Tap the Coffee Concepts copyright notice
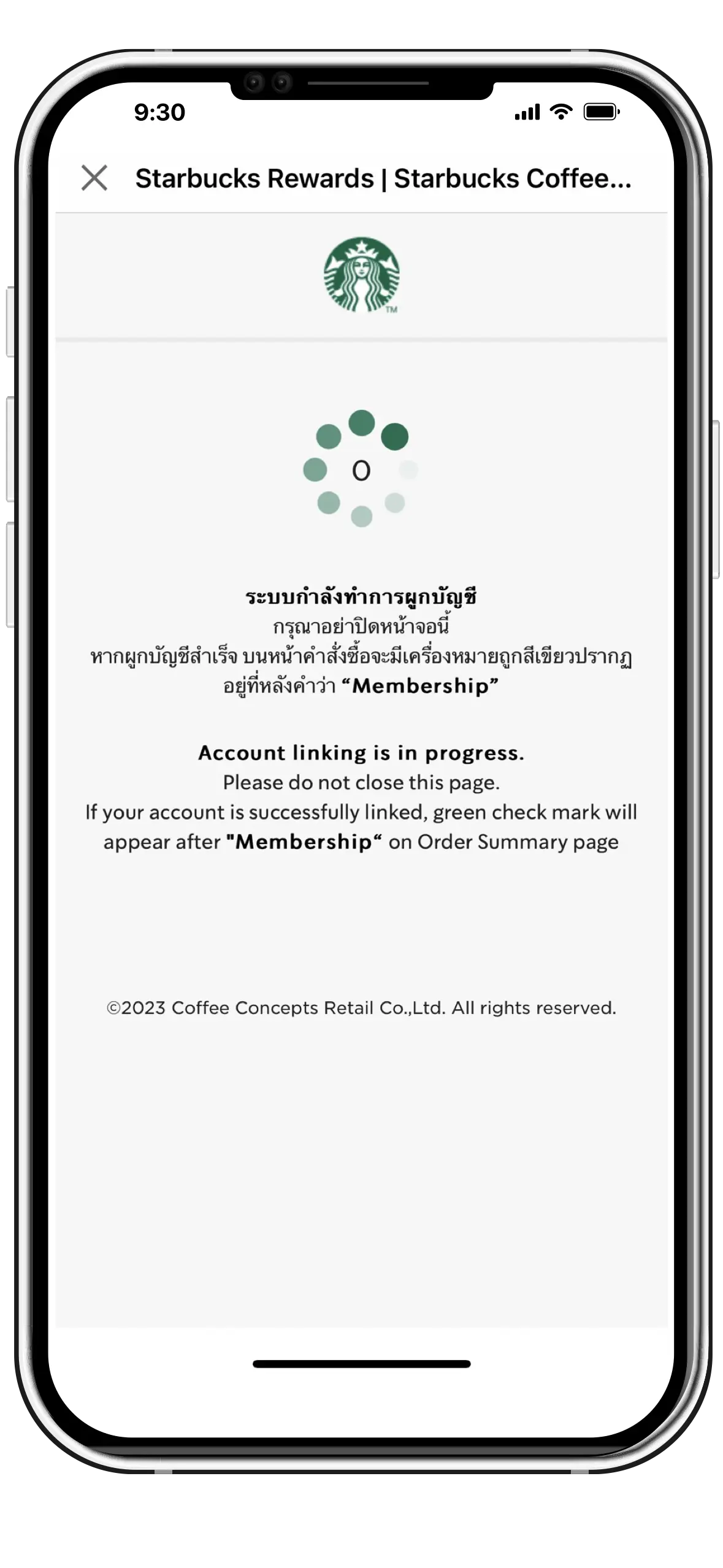The image size is (723, 1568). point(361,1008)
